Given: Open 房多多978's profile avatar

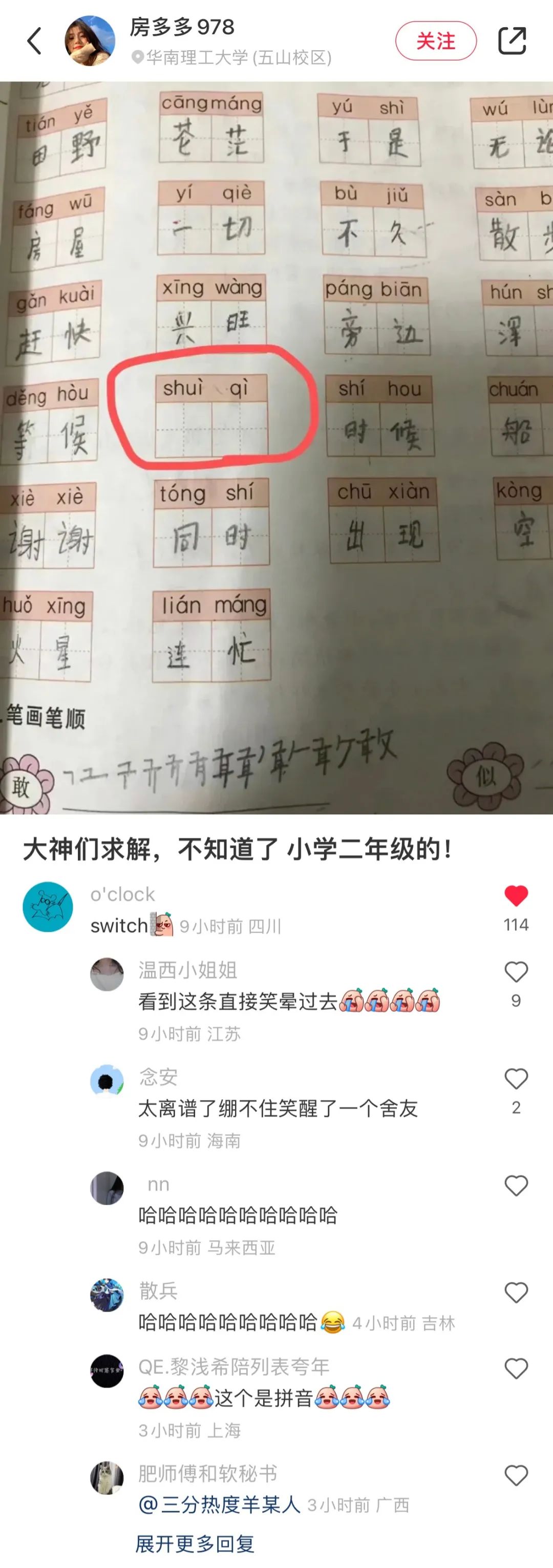Looking at the screenshot, I should click(x=90, y=41).
